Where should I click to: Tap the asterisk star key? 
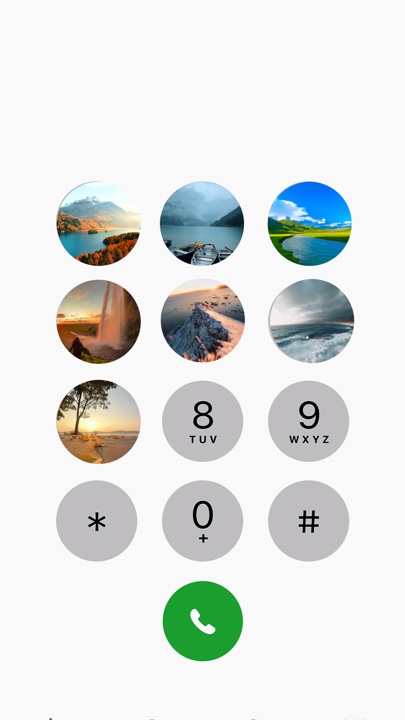point(96,521)
